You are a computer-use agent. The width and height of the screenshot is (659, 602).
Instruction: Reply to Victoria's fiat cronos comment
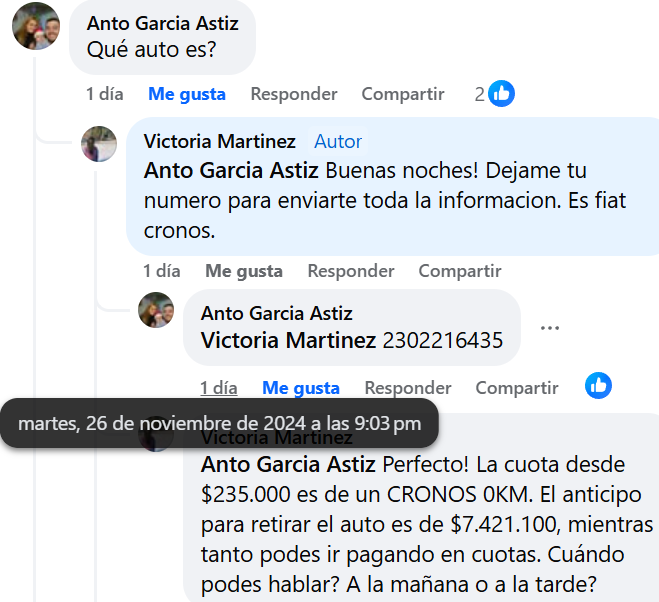point(351,271)
